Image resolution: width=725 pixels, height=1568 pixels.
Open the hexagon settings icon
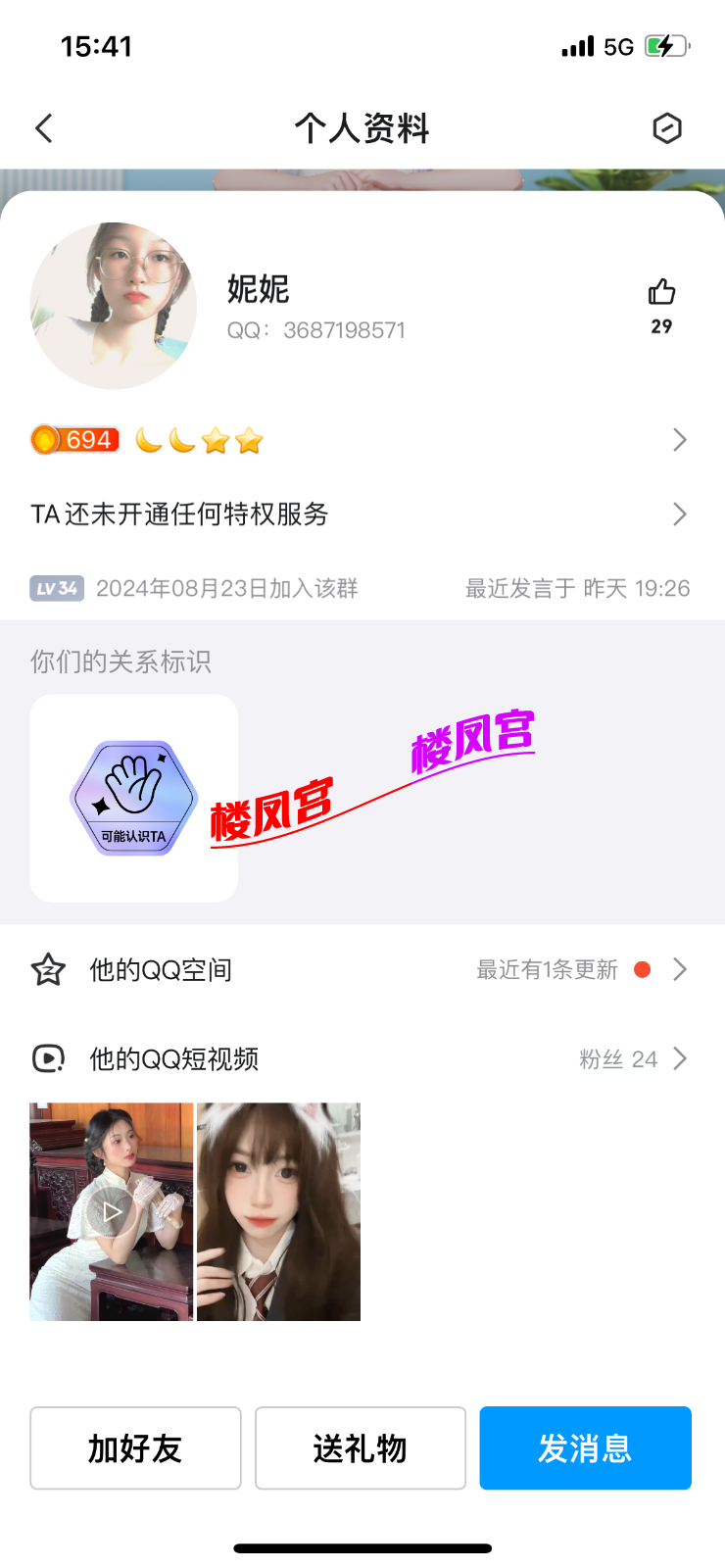tap(666, 128)
